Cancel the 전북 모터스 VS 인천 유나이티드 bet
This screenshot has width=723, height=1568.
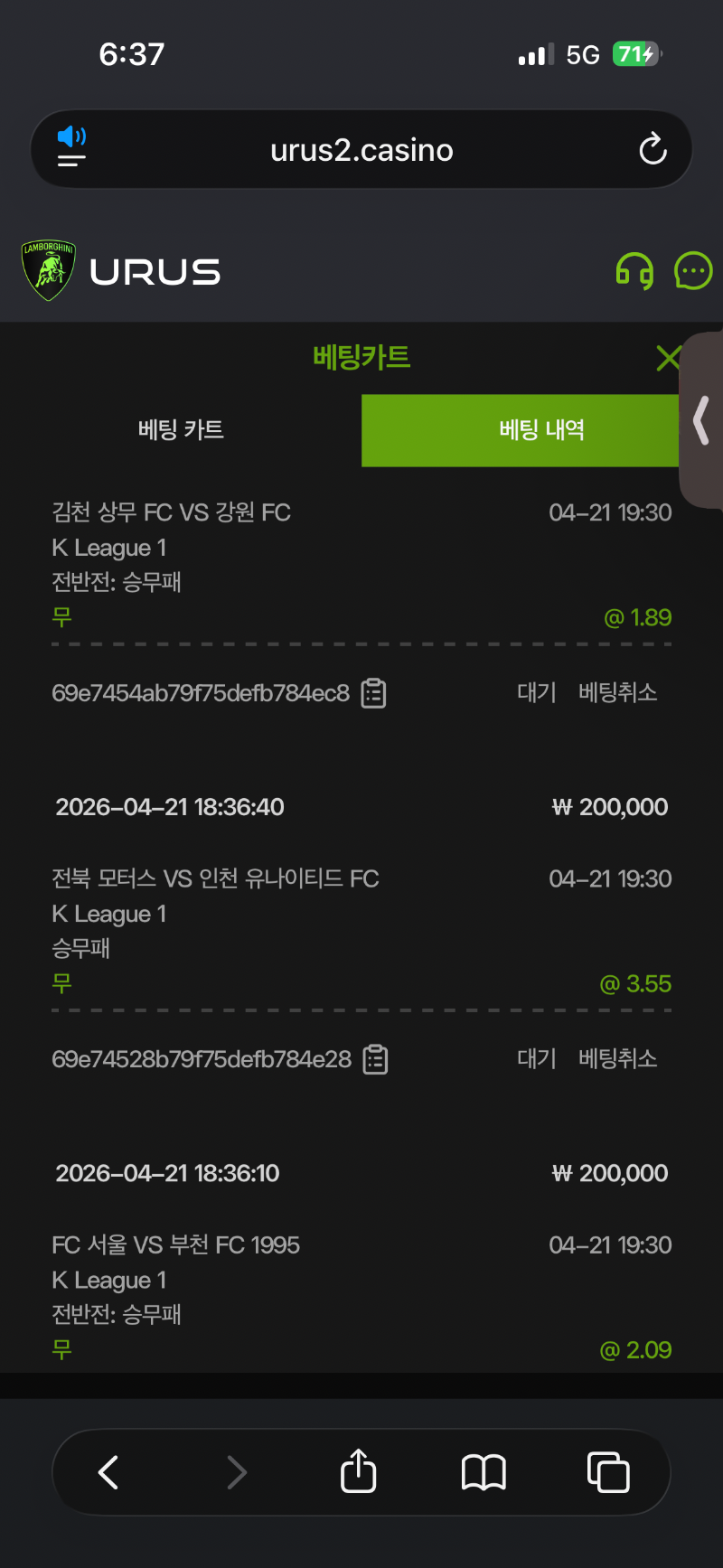(617, 1059)
